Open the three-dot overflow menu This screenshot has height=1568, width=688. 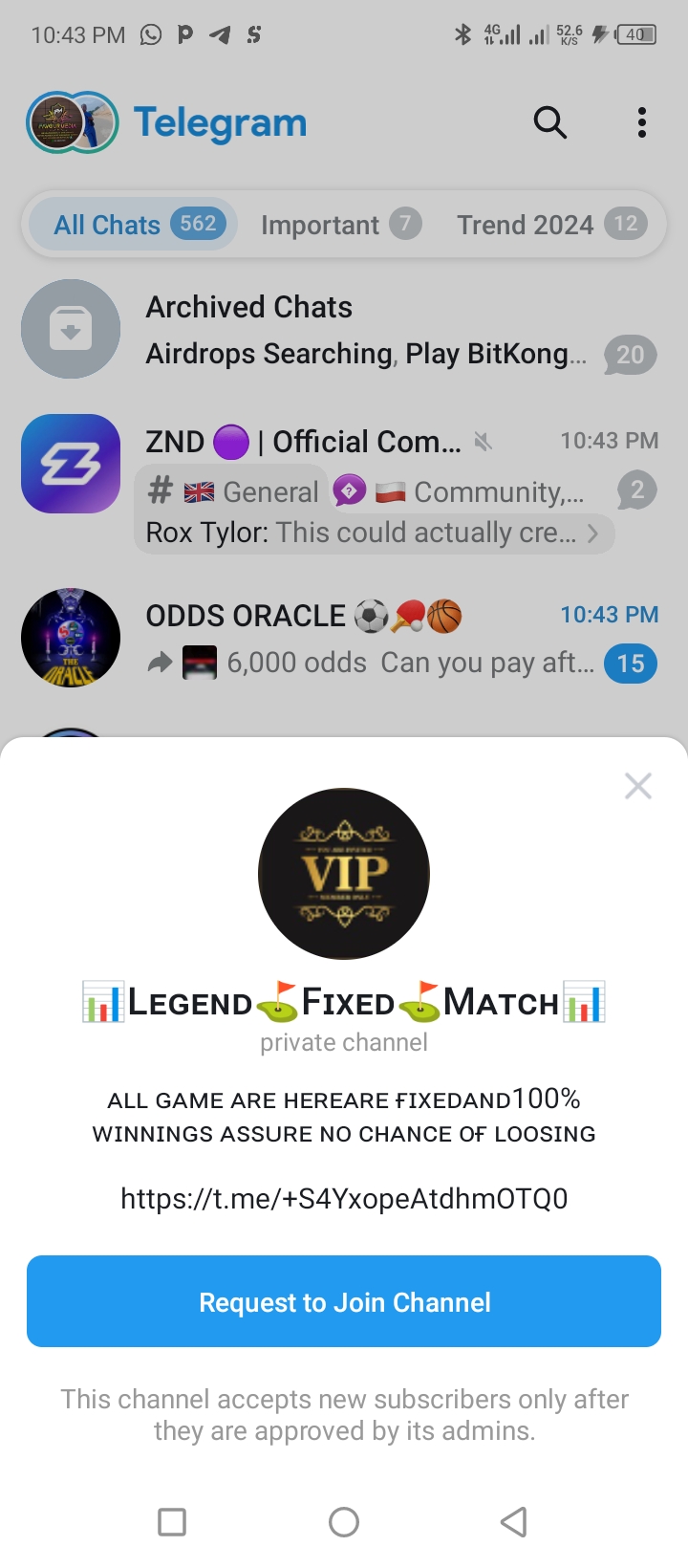(641, 122)
